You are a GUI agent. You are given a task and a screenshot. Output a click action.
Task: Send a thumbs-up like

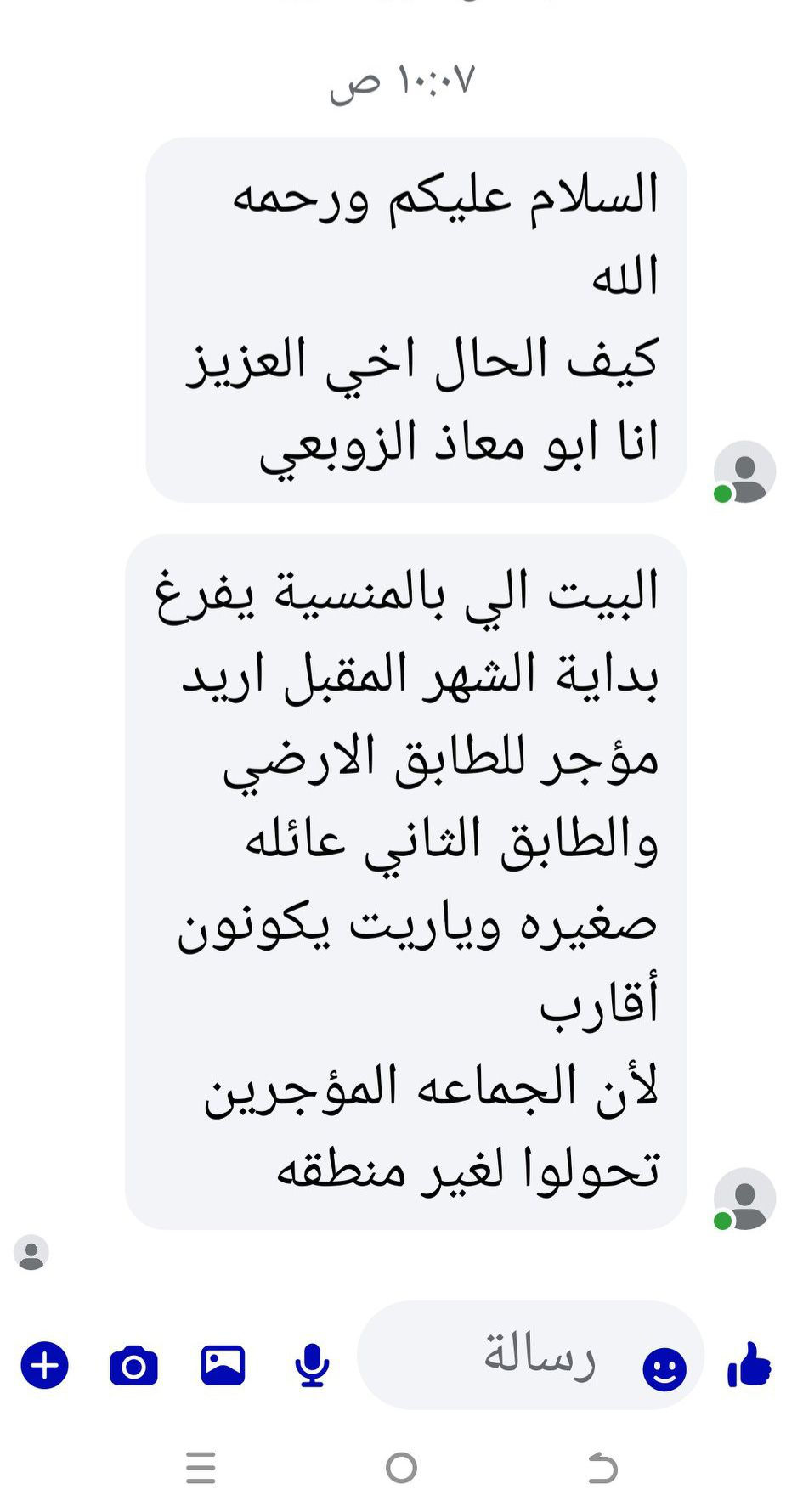coord(749,1364)
